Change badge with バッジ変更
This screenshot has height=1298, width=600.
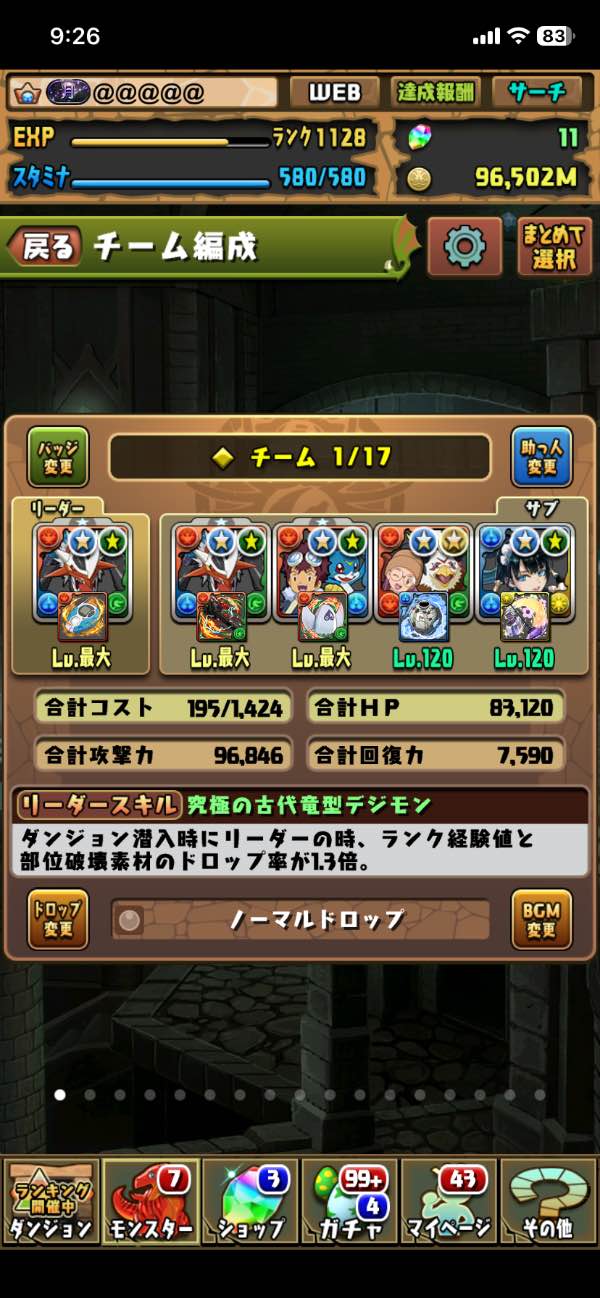pyautogui.click(x=58, y=457)
